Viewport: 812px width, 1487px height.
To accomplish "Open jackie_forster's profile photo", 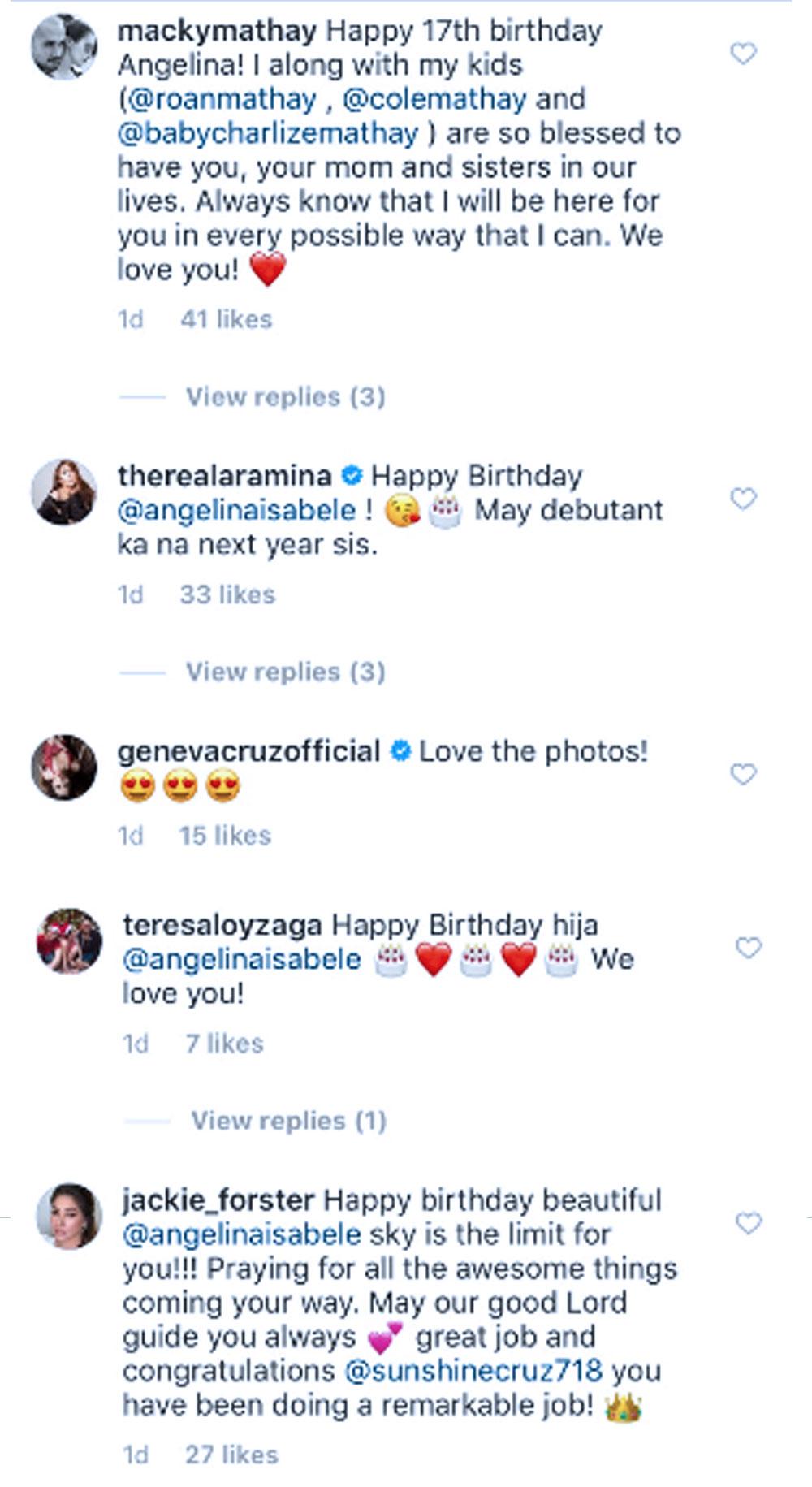I will tap(69, 1216).
